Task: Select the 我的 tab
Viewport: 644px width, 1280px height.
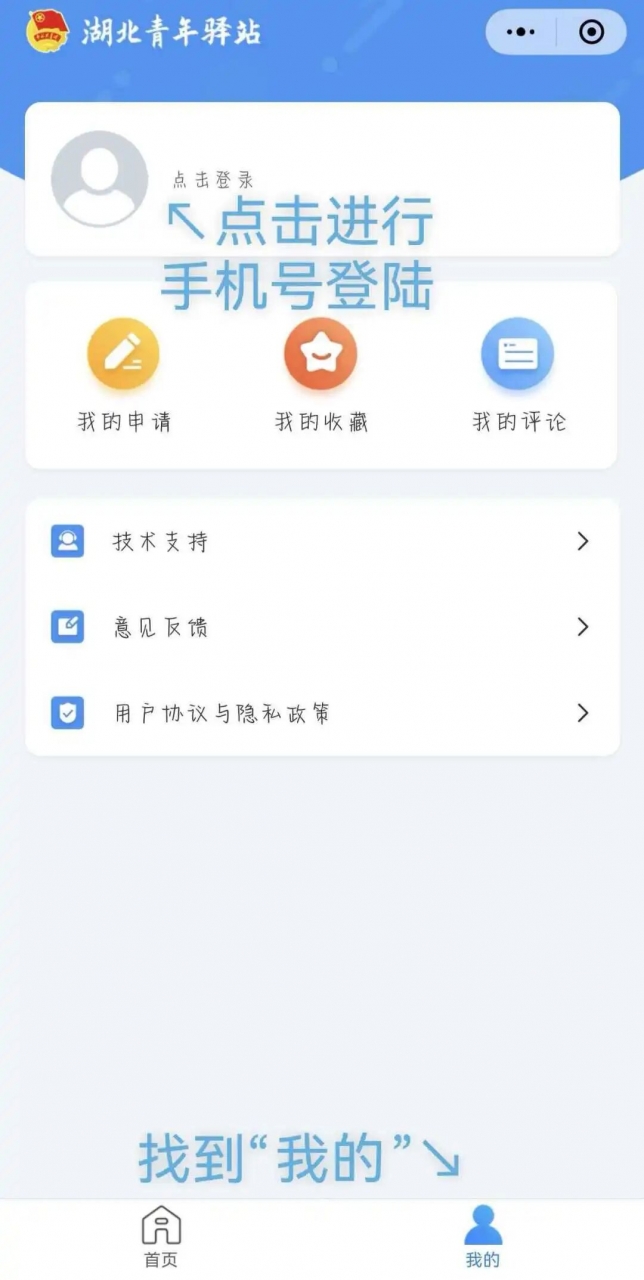Action: (482, 1236)
